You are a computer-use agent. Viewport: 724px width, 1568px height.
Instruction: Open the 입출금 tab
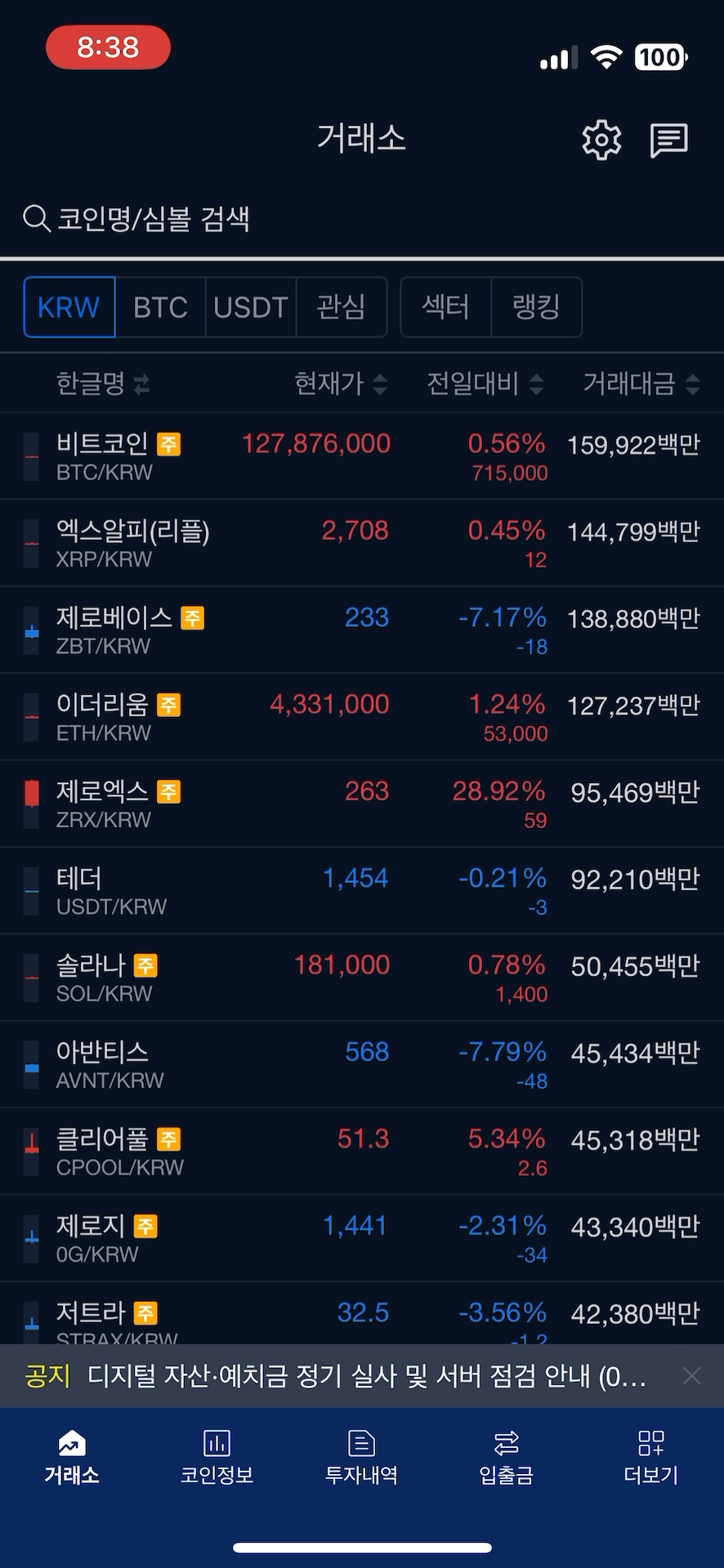506,1457
